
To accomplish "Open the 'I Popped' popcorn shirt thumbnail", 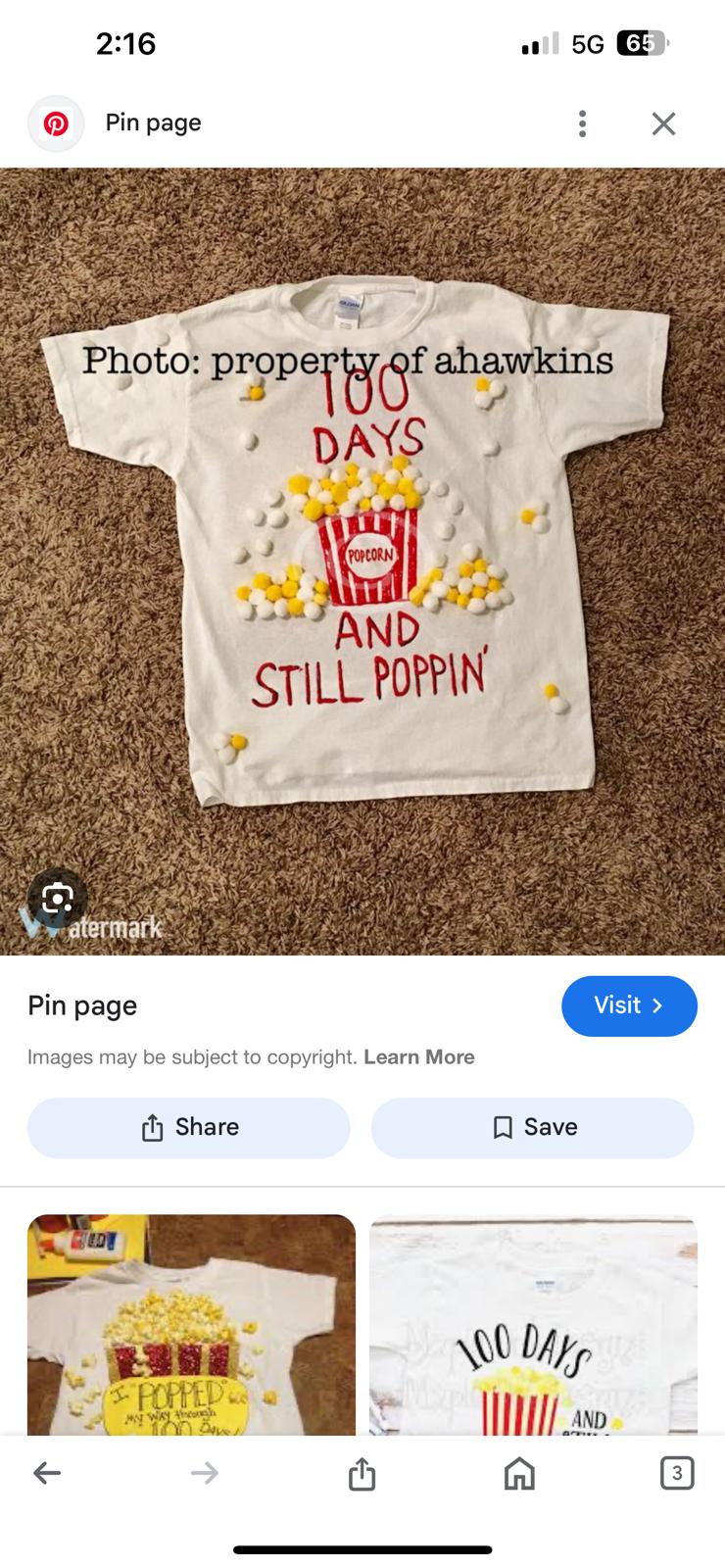I will (x=191, y=1325).
